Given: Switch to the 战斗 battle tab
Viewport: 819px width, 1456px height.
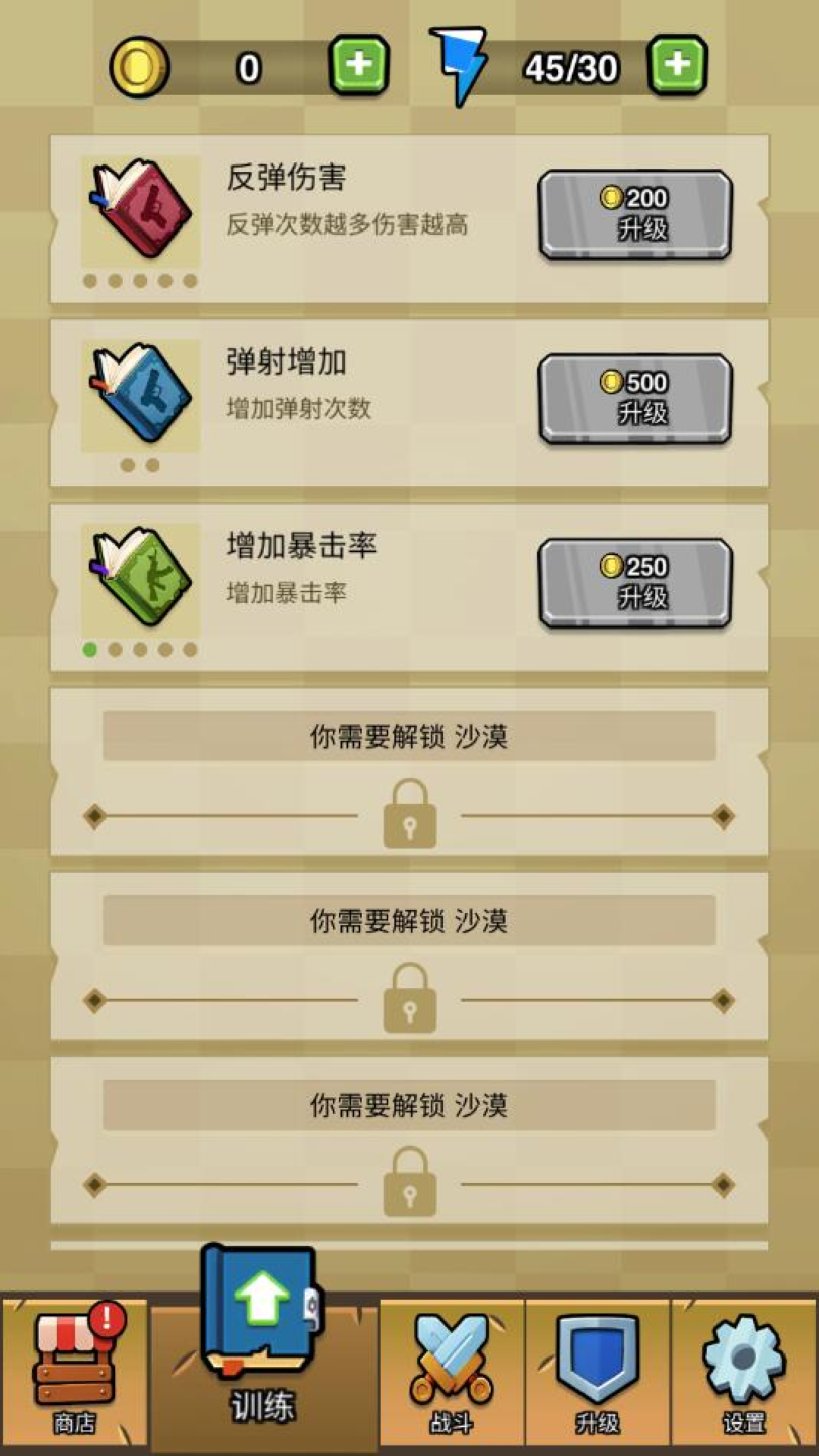Looking at the screenshot, I should coord(452,1373).
